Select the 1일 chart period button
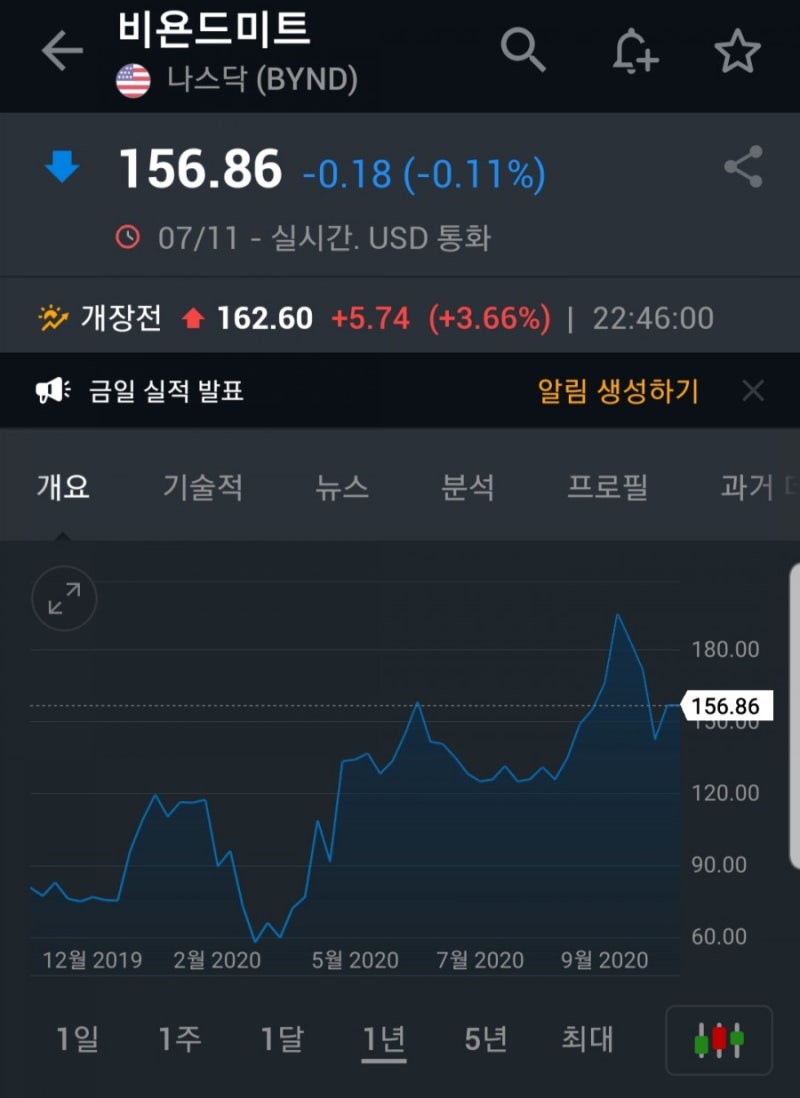The height and width of the screenshot is (1098, 800). click(77, 1040)
